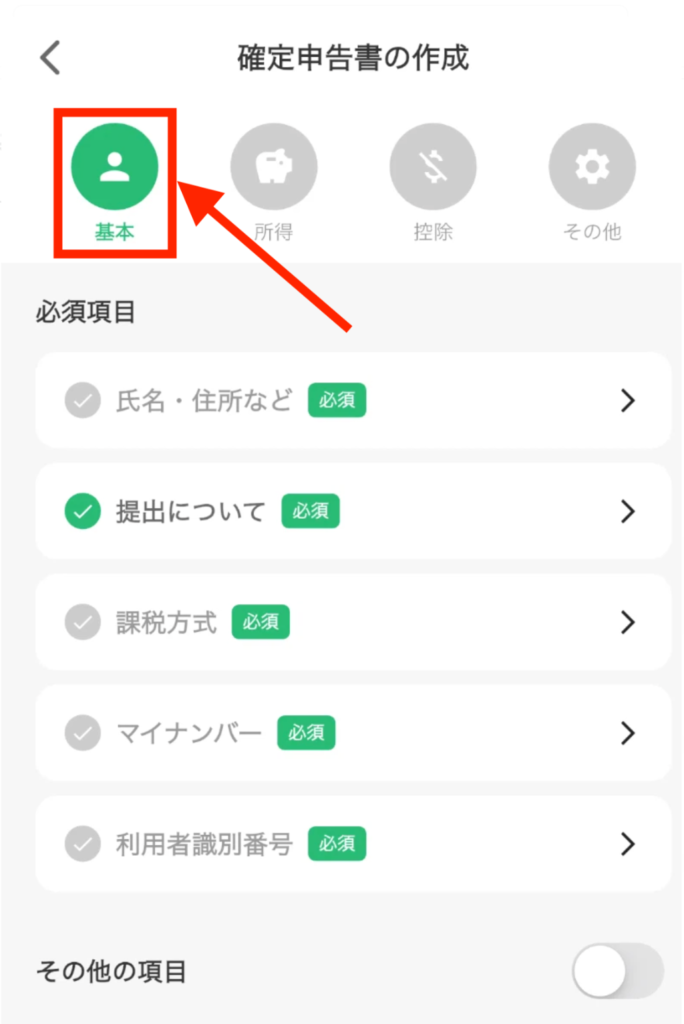The height and width of the screenshot is (1024, 684).
Task: Open the 課税方式 row
Action: [x=353, y=623]
